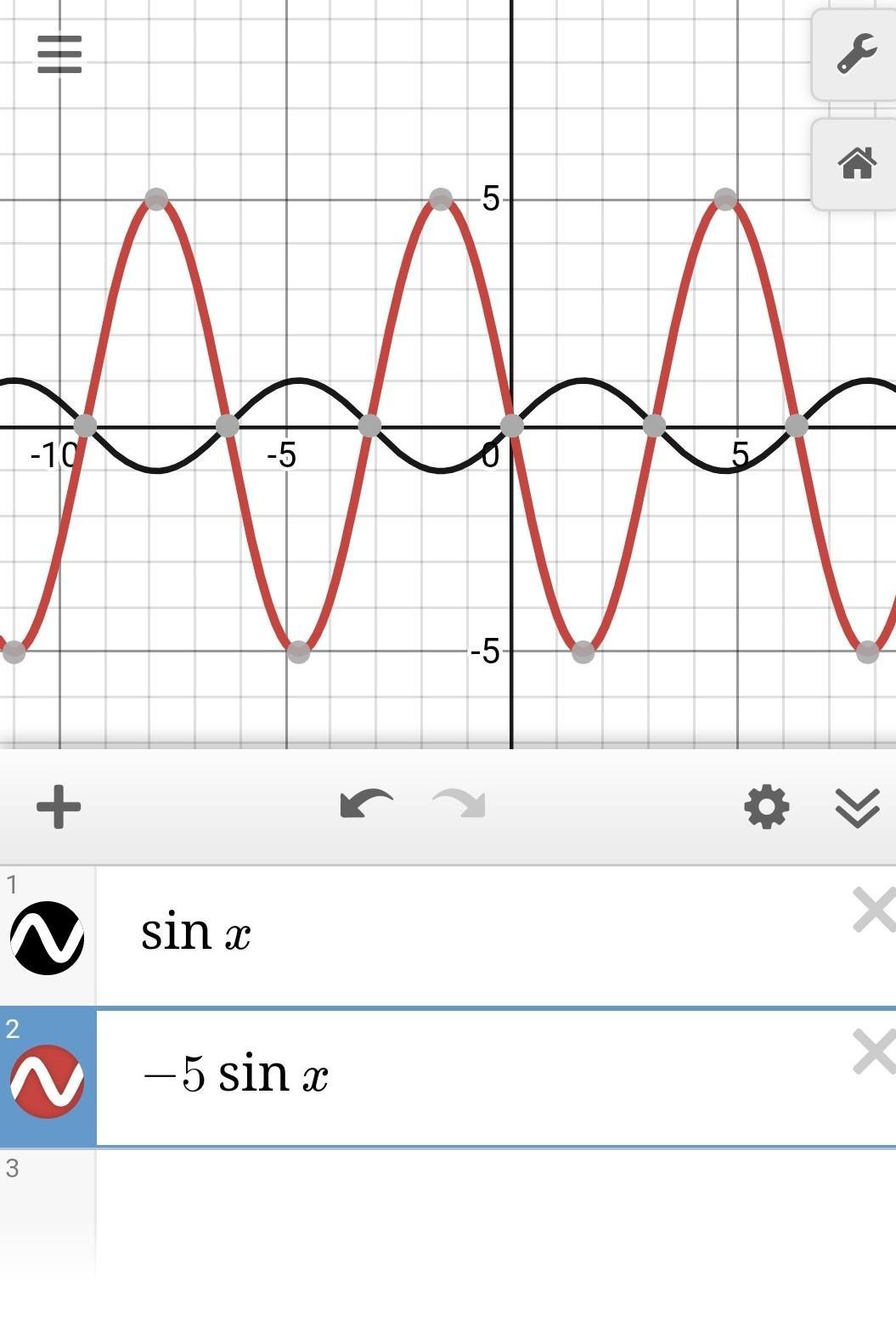Image resolution: width=896 pixels, height=1320 pixels.
Task: Delete the -5 sin x expression
Action: 874,1052
